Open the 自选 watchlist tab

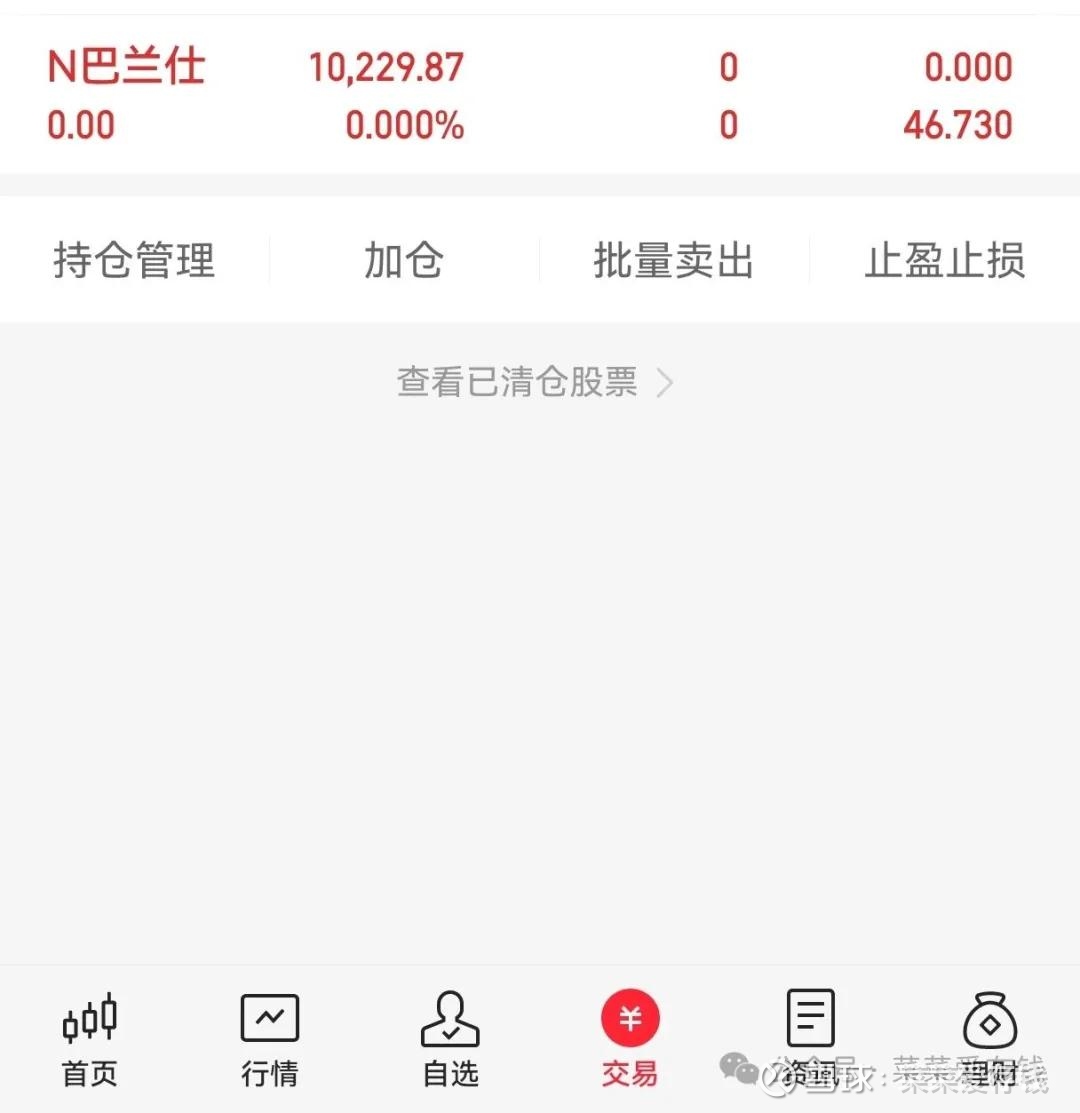click(450, 1040)
